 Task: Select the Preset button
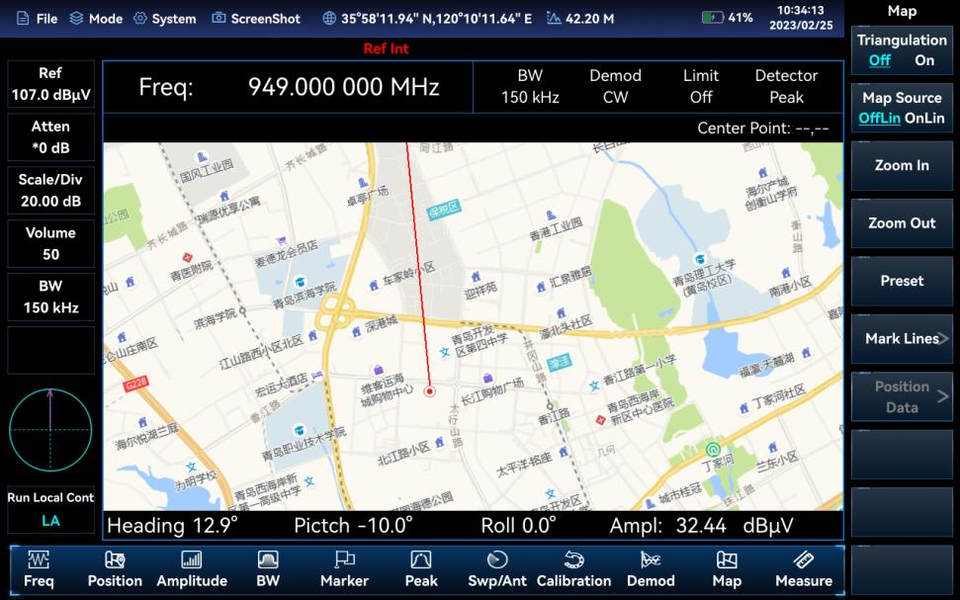coord(902,280)
